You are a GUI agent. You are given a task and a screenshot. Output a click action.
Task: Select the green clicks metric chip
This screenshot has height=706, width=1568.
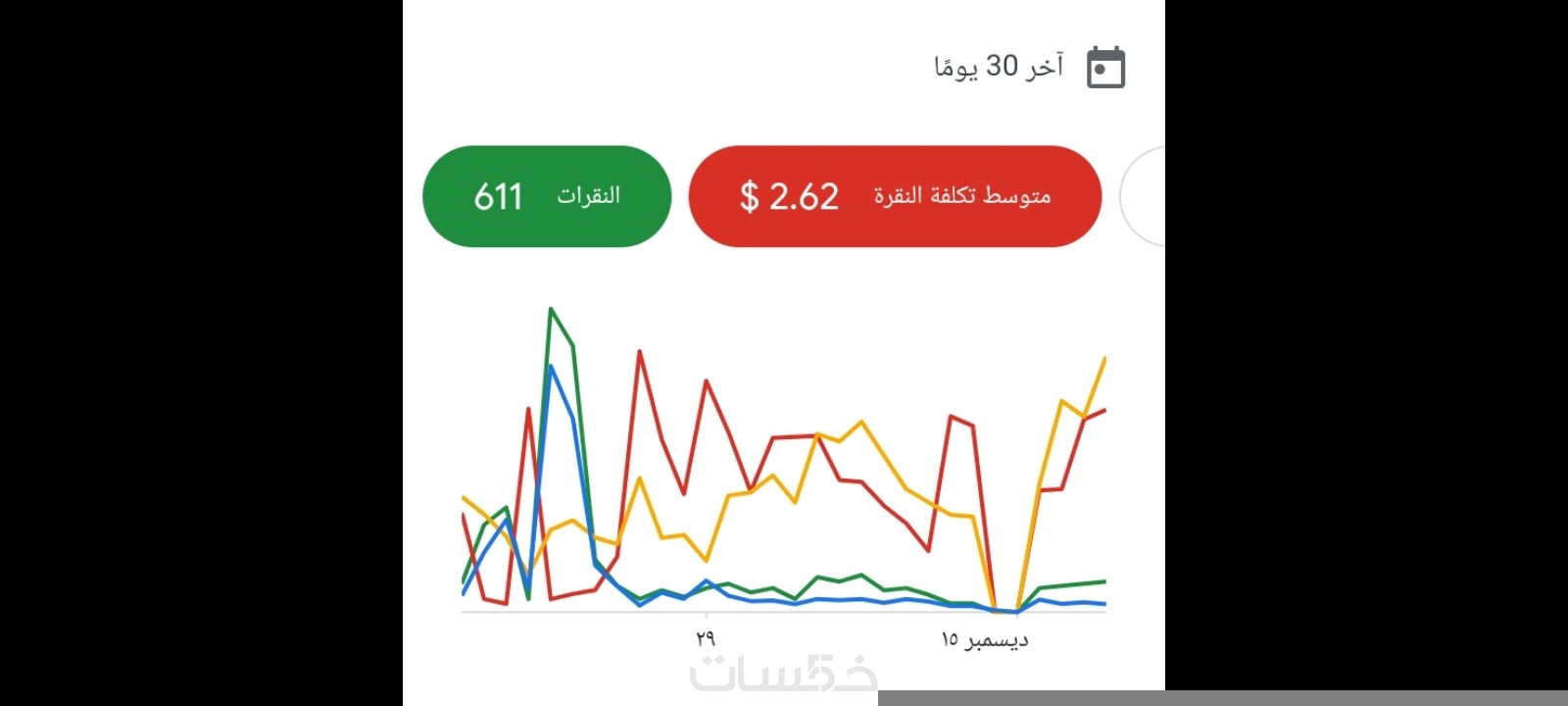(547, 196)
